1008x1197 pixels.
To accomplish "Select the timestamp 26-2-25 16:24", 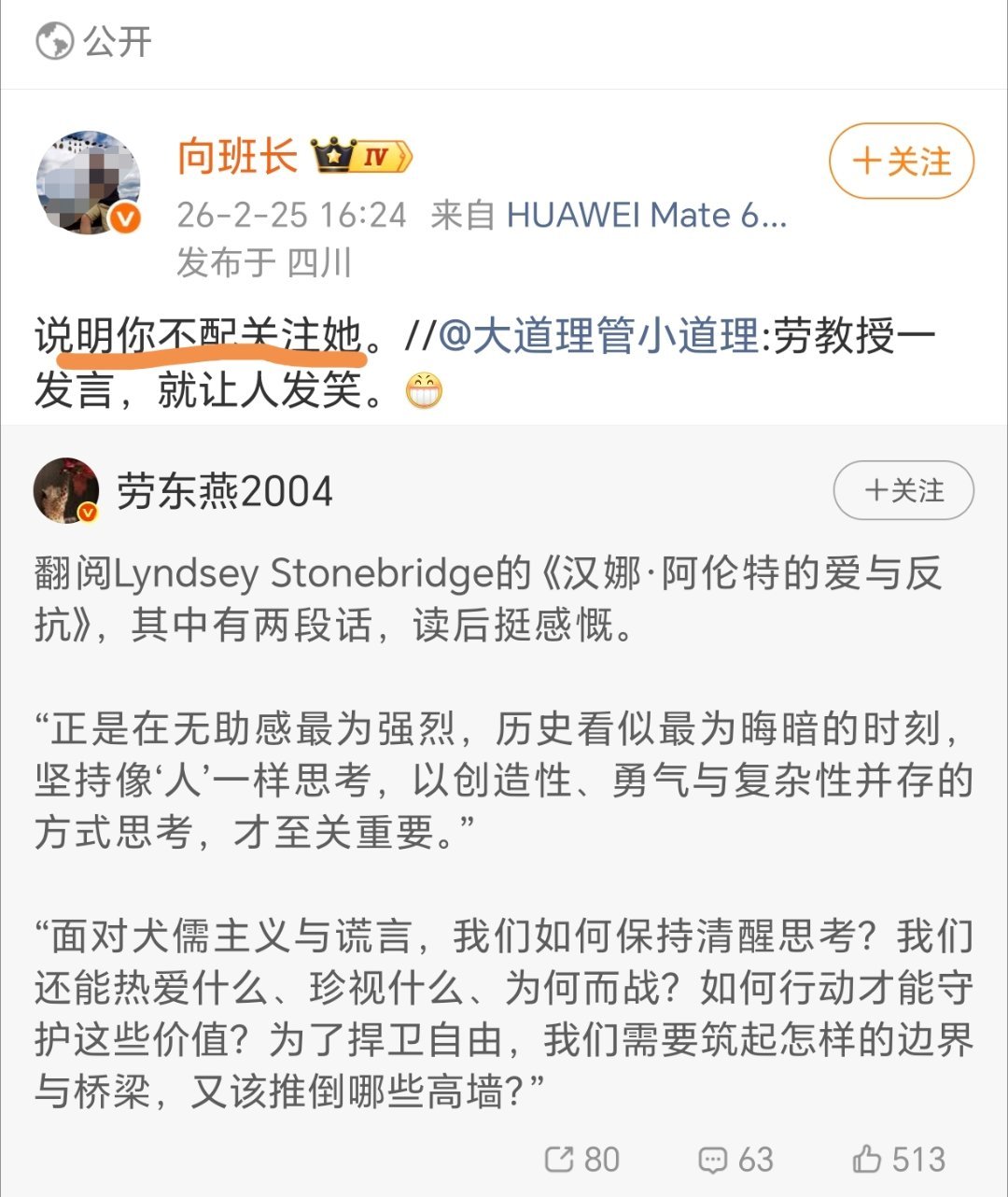I will point(291,216).
